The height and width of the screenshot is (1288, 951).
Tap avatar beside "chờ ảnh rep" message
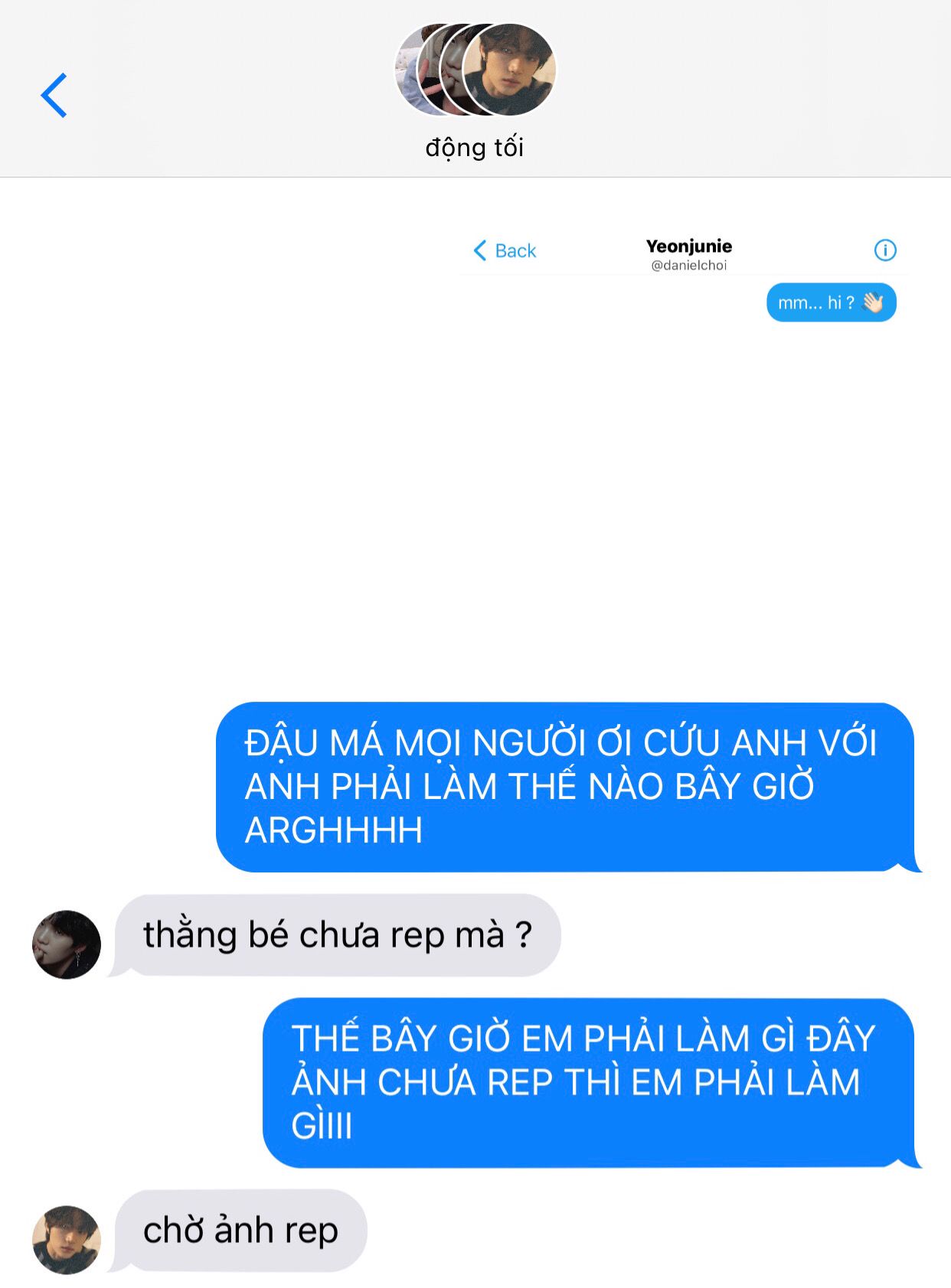(67, 1240)
